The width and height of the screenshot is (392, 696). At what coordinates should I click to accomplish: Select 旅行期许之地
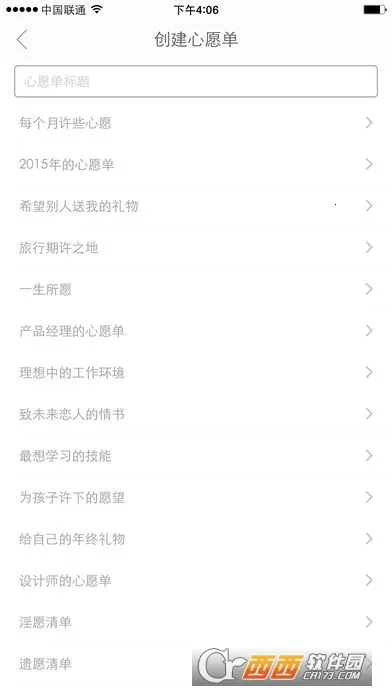pos(196,248)
